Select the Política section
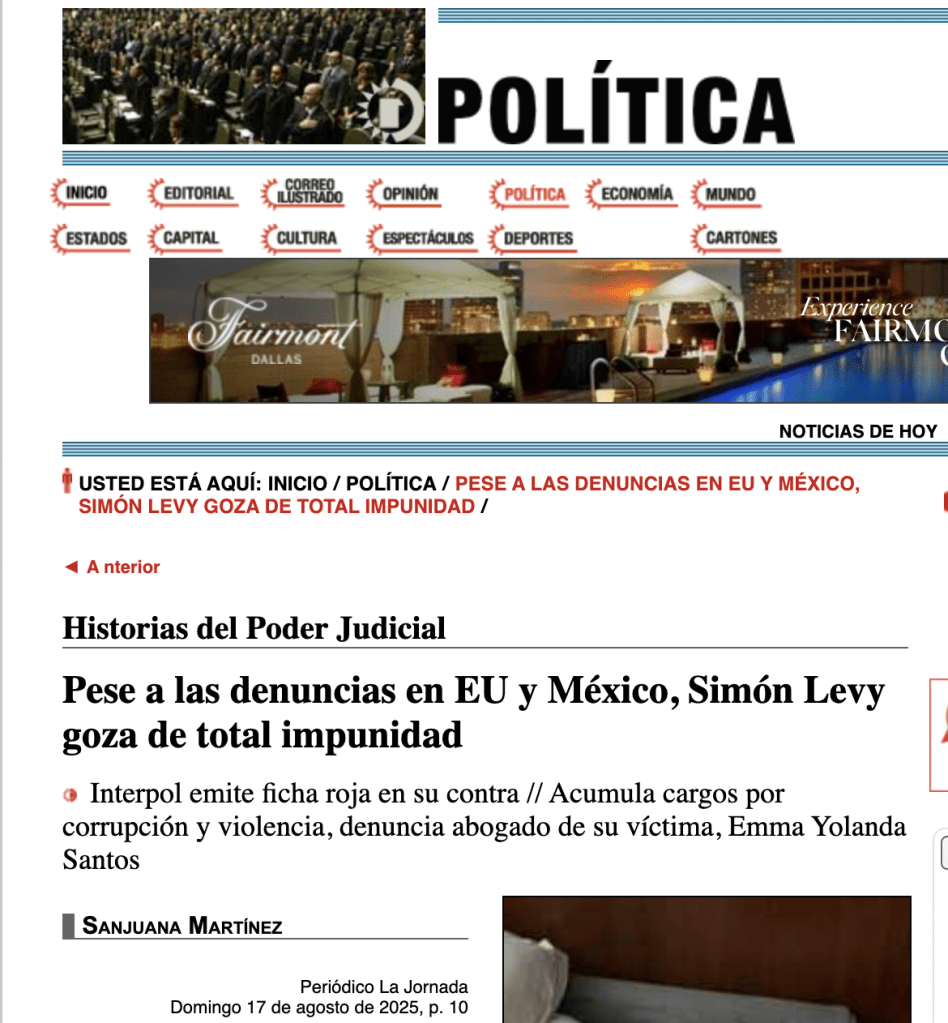948x1023 pixels. pyautogui.click(x=534, y=194)
